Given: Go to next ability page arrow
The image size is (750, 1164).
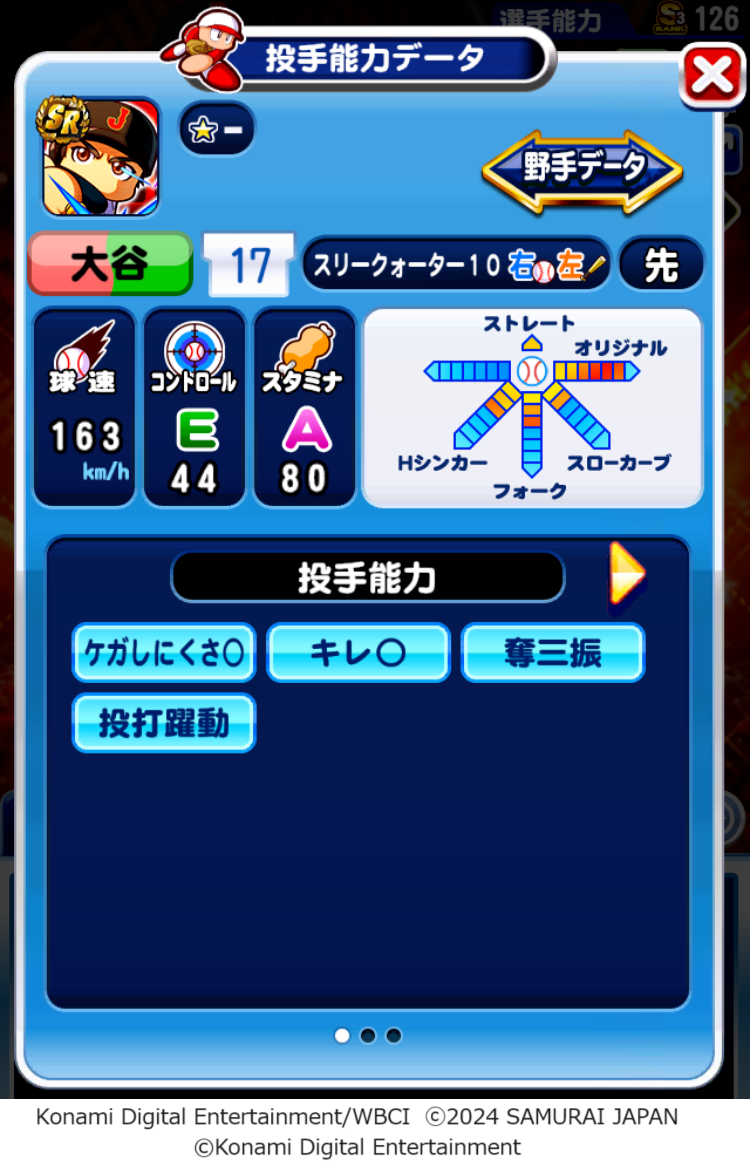Looking at the screenshot, I should click(627, 575).
